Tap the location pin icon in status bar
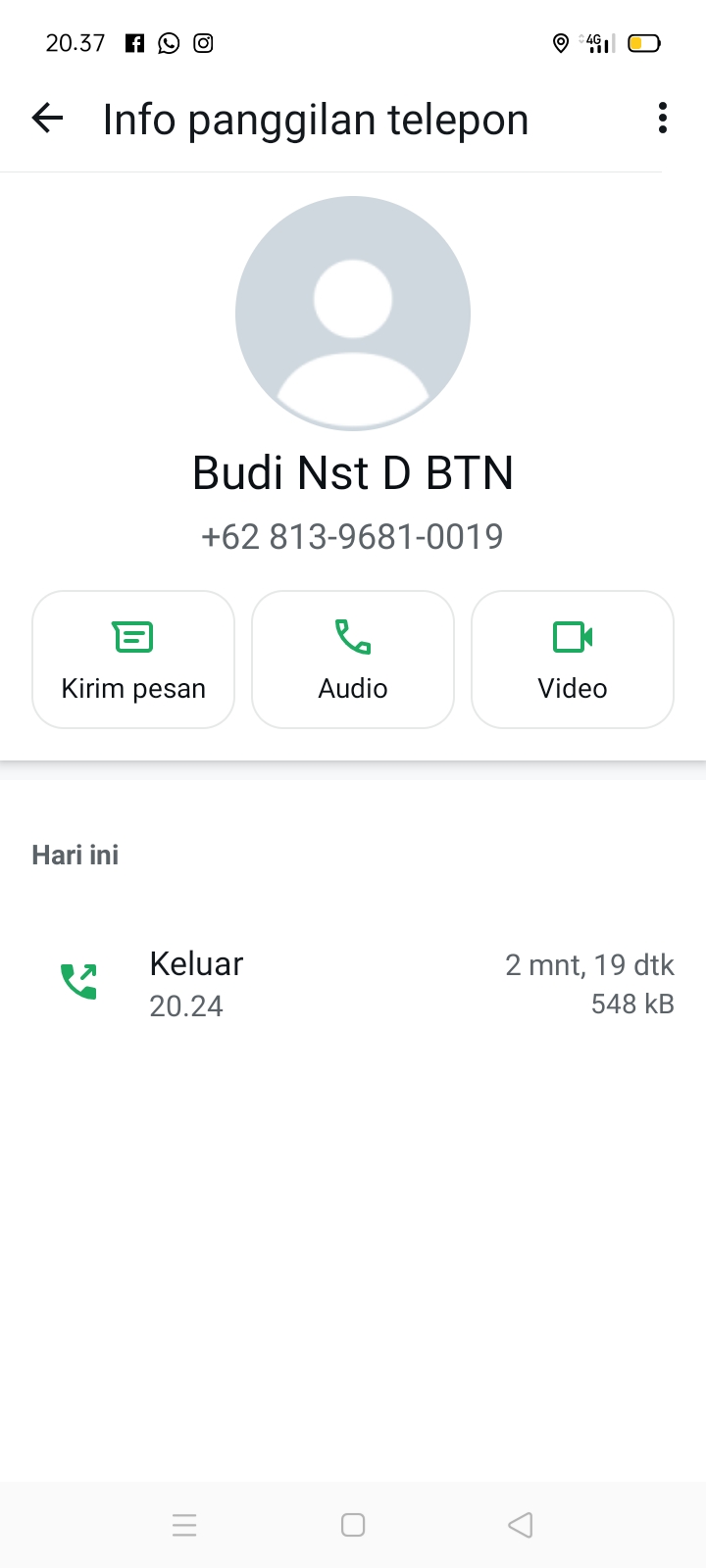 pos(561,44)
